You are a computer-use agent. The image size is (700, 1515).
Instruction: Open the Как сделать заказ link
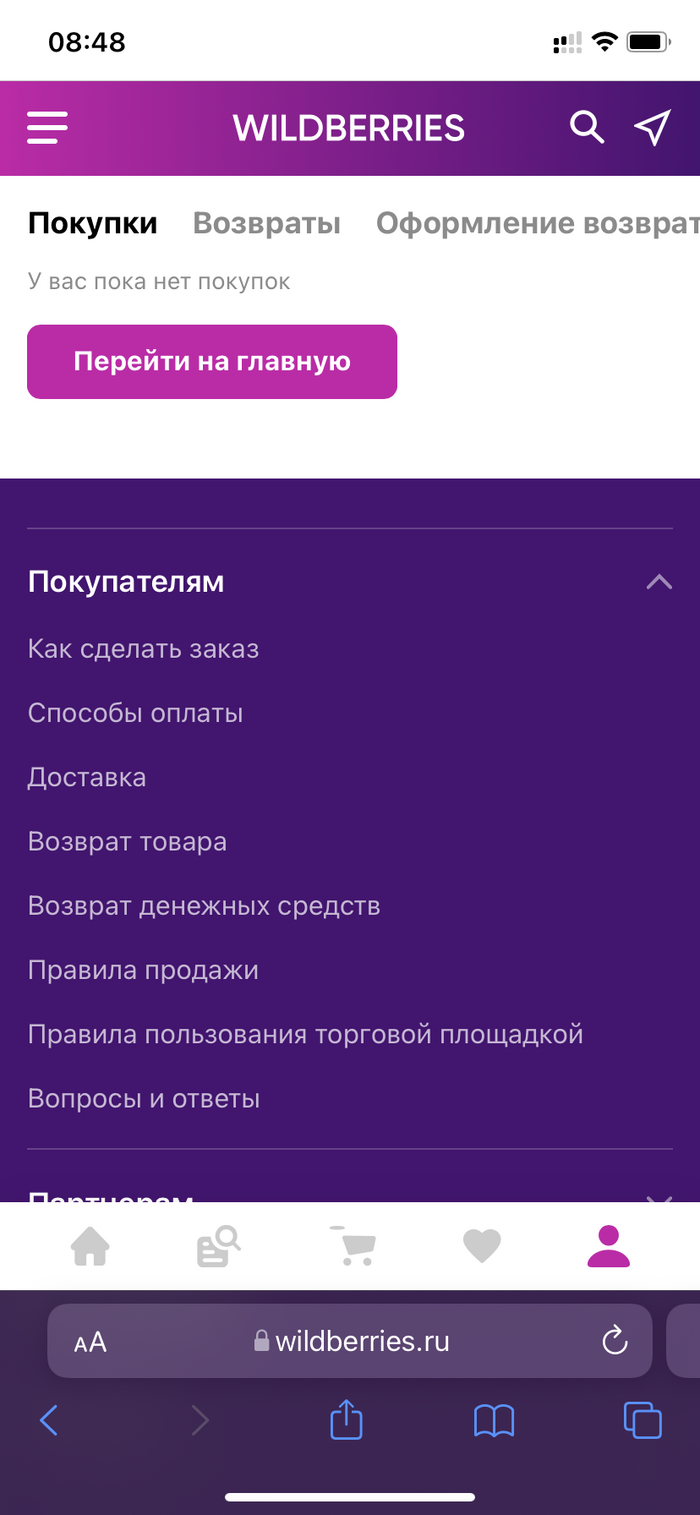[143, 649]
